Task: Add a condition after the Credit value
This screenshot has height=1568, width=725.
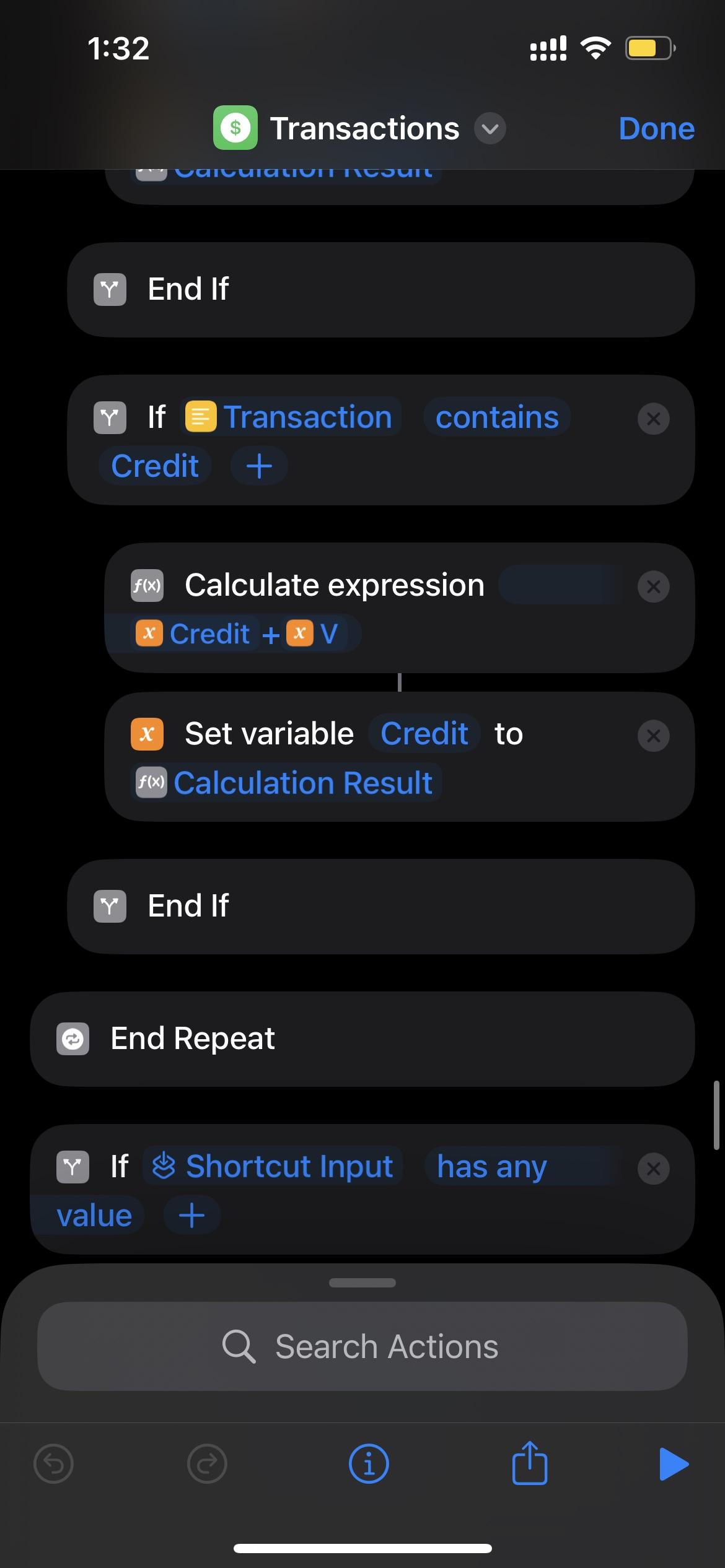Action: 259,466
